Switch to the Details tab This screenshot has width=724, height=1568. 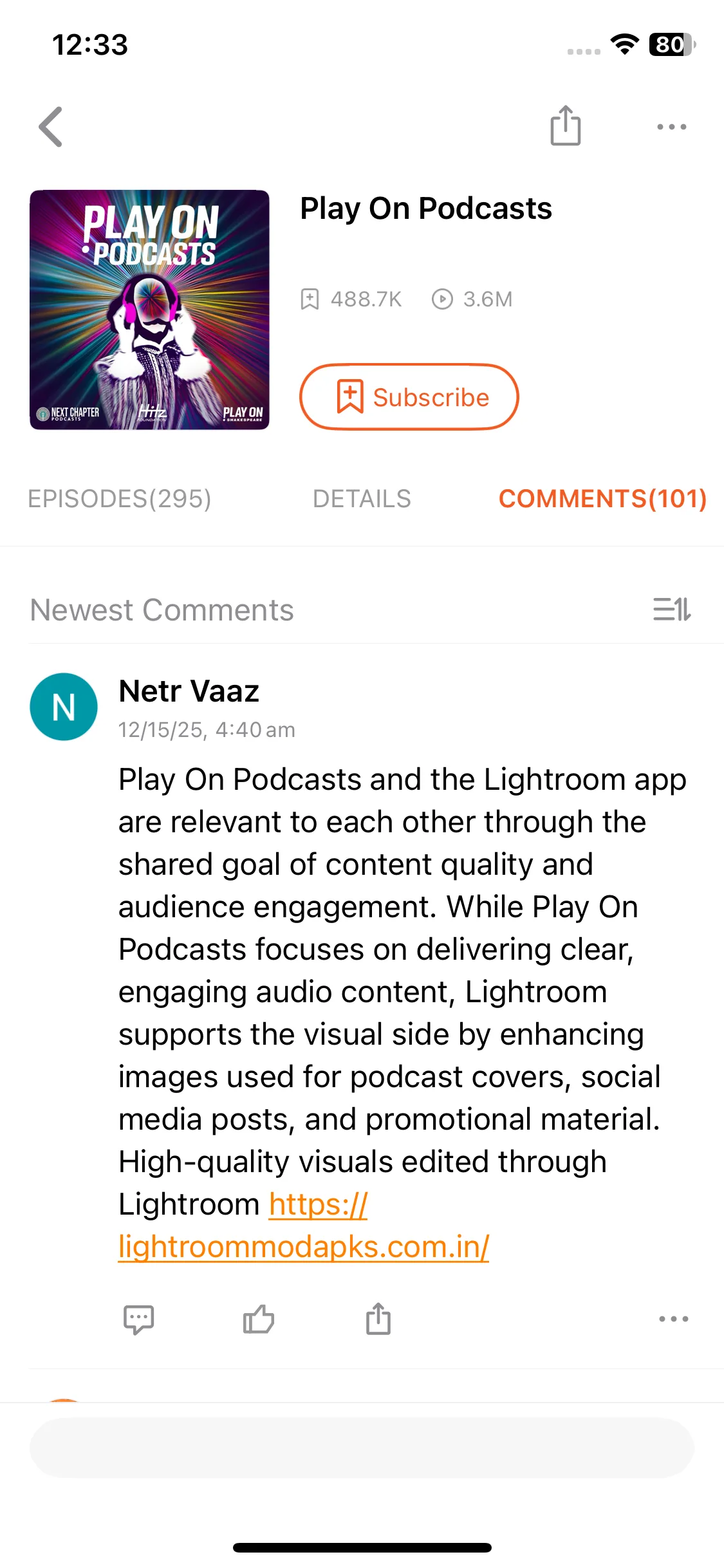pos(362,499)
